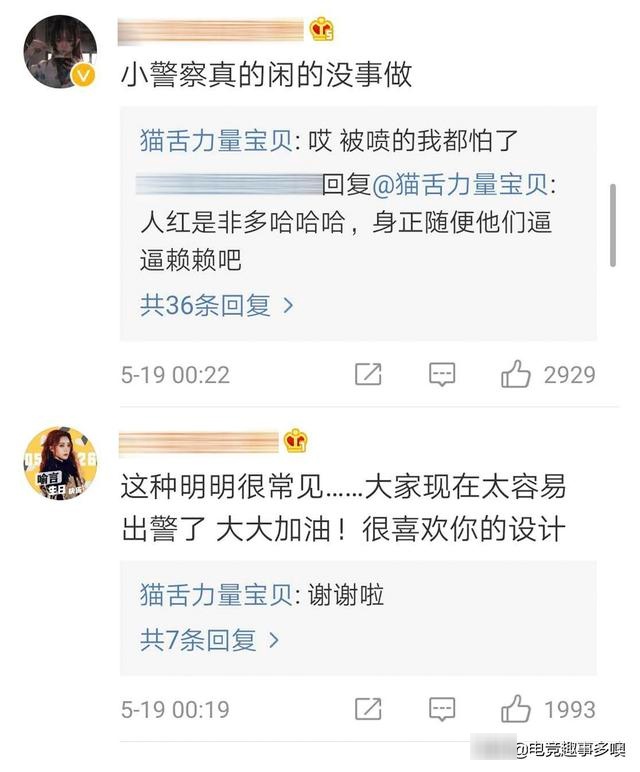Image resolution: width=640 pixels, height=772 pixels.
Task: Open 猫舌力量宝贝 profile from 谢谢啦 reply
Action: point(216,596)
